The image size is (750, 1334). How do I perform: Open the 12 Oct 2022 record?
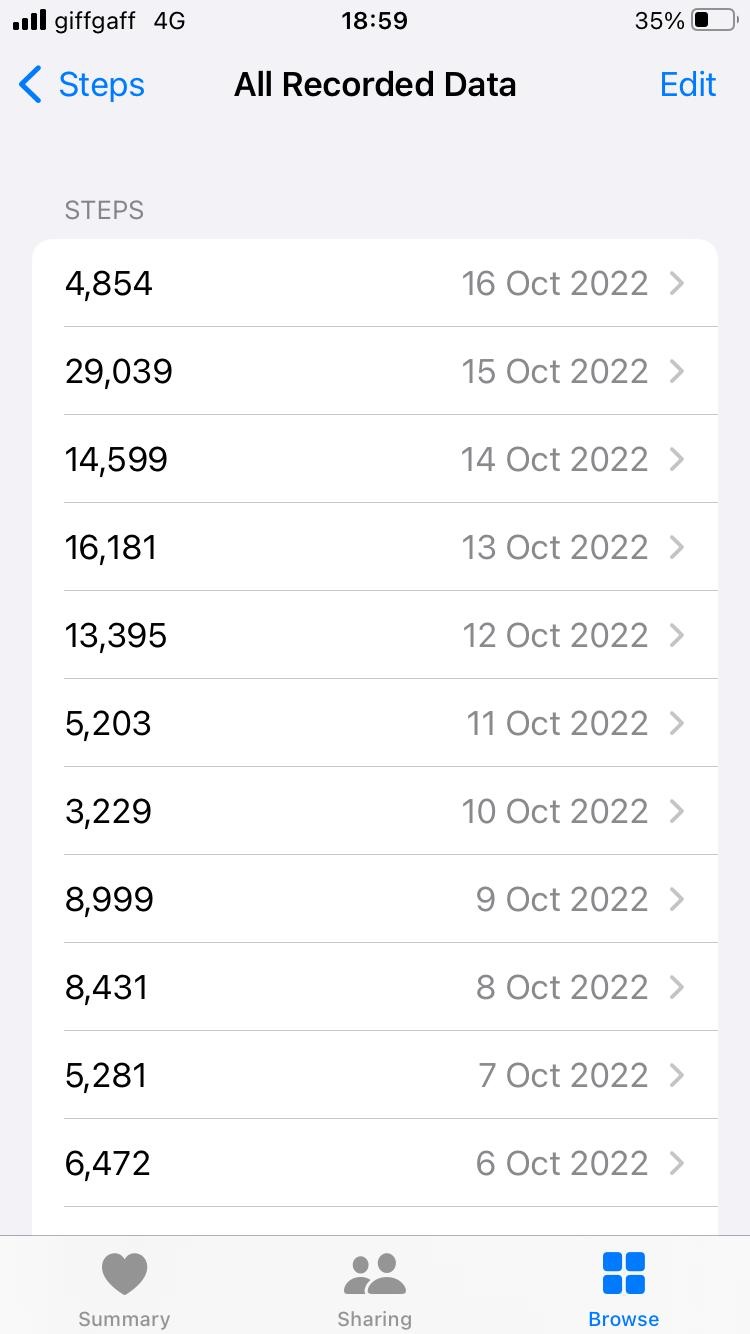click(x=375, y=635)
